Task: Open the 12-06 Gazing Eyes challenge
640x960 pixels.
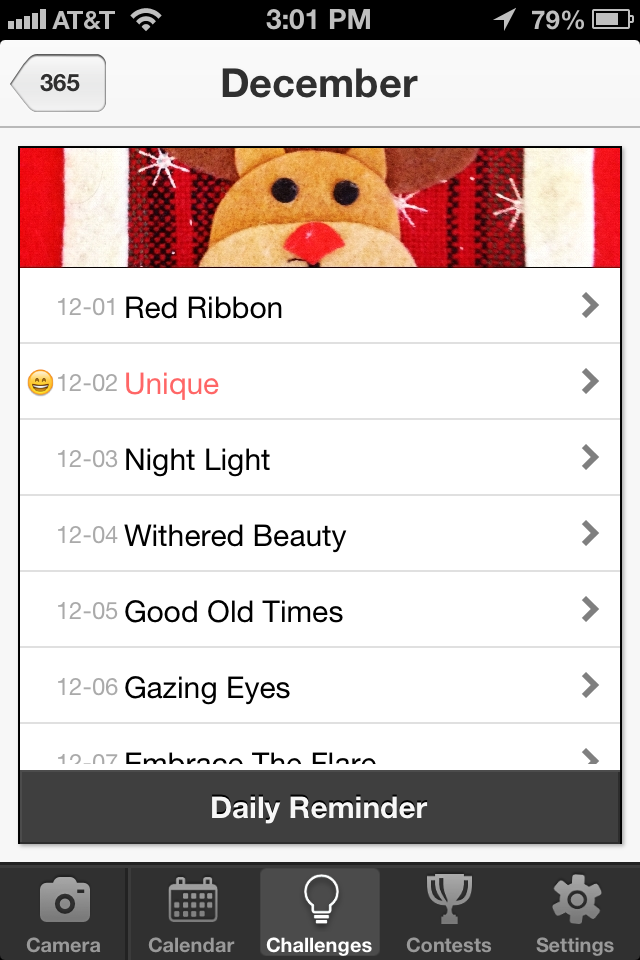Action: tap(320, 687)
